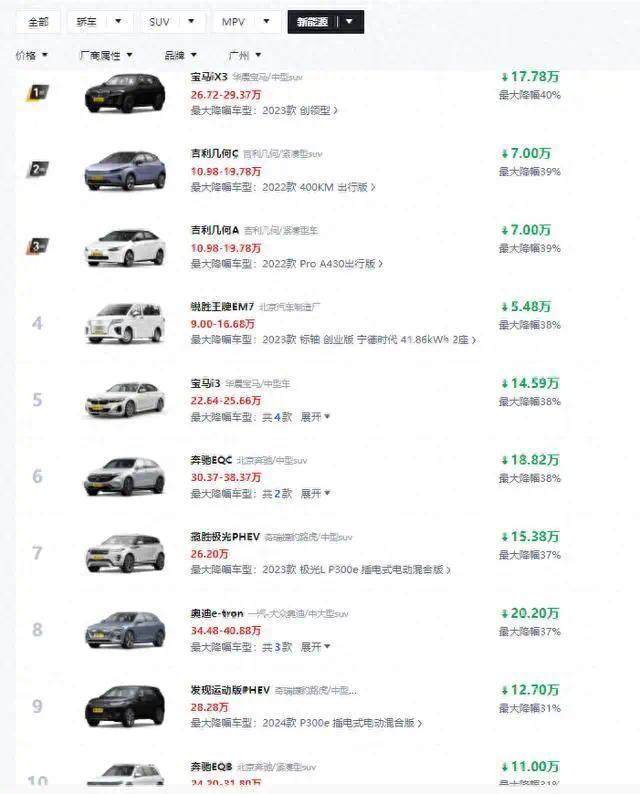Expand the 品牌 filter dropdown
The image size is (640, 794).
point(179,56)
